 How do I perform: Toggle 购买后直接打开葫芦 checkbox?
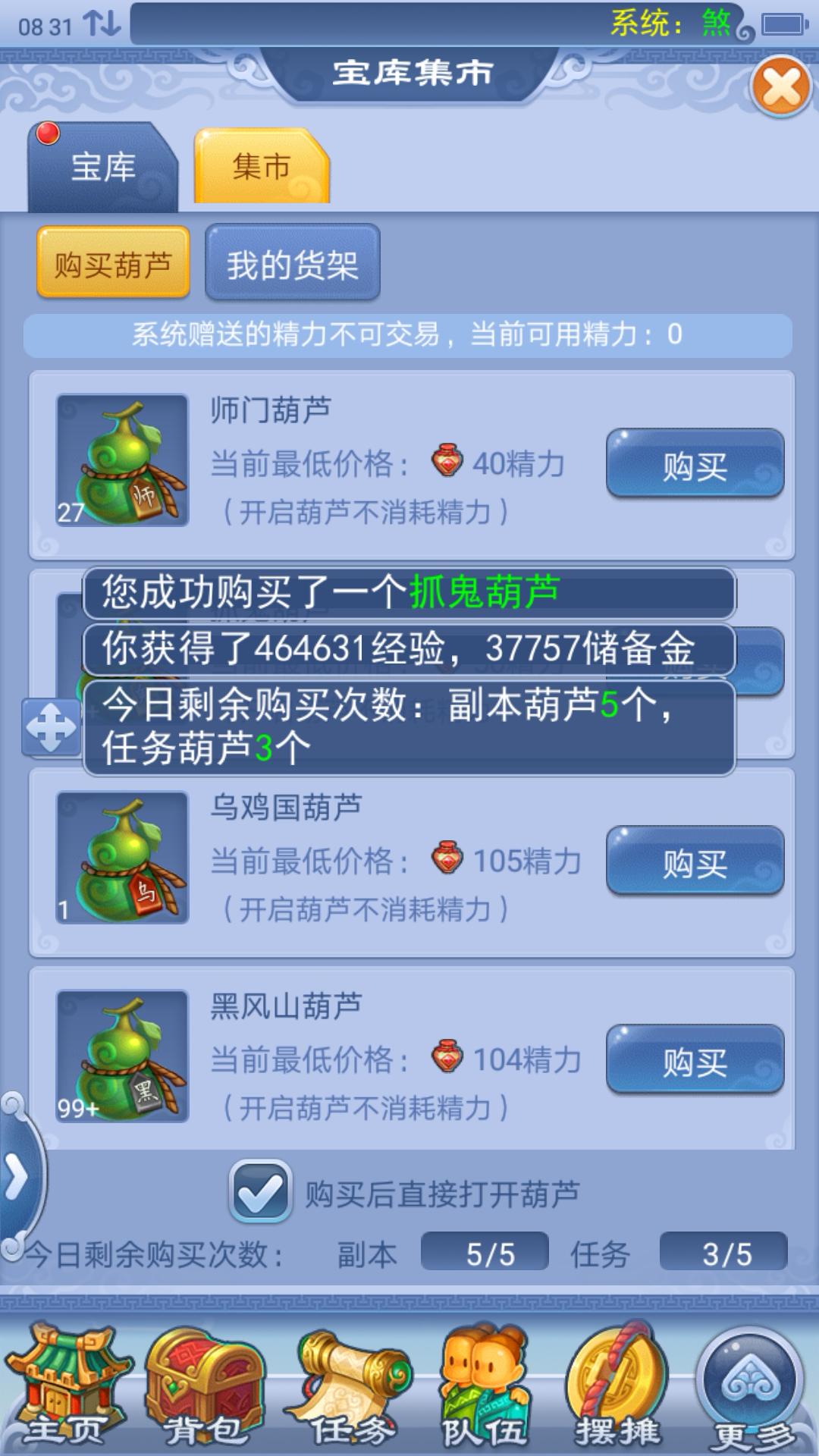[x=260, y=1191]
